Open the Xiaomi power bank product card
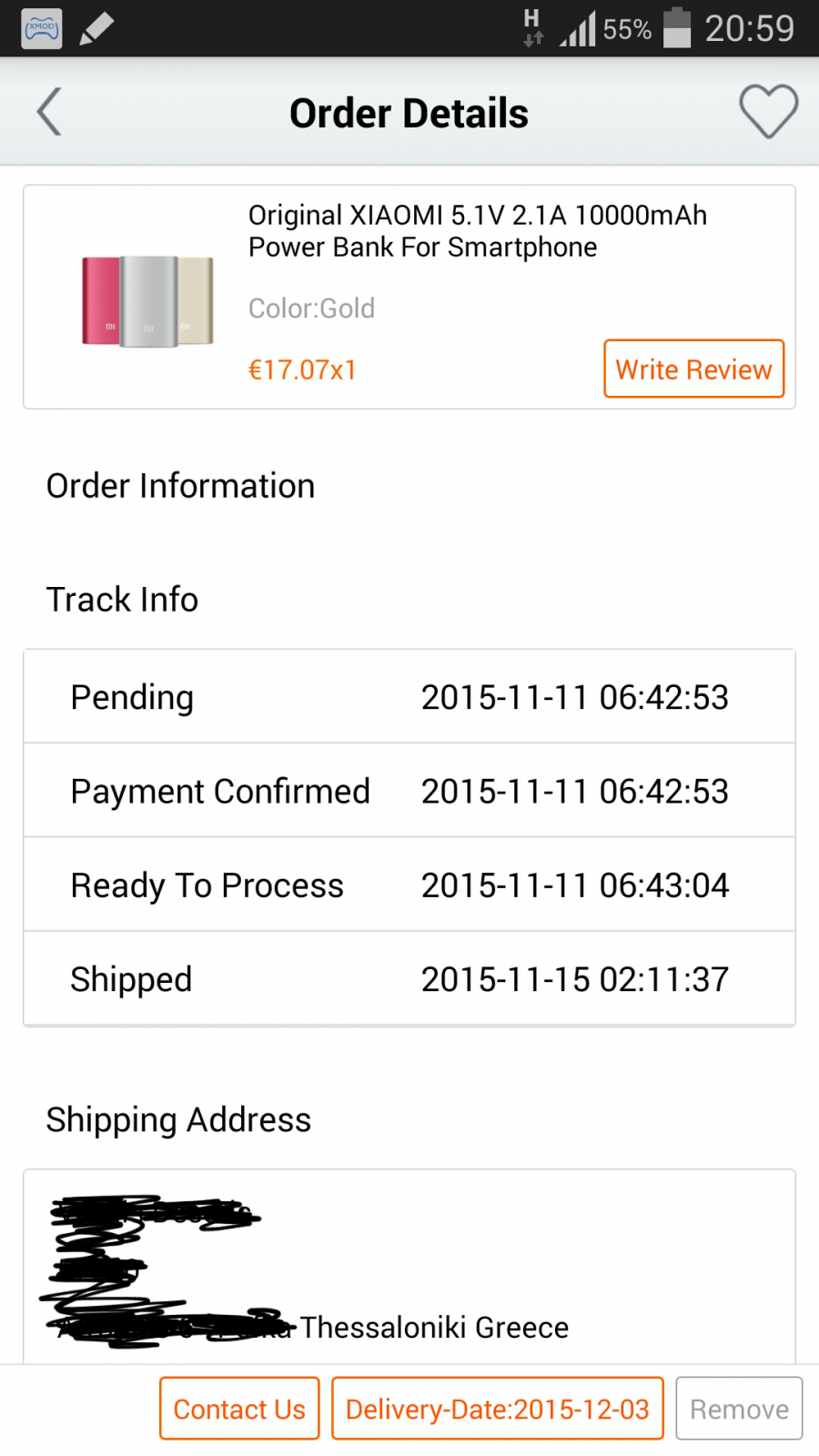This screenshot has height=1456, width=819. click(409, 297)
